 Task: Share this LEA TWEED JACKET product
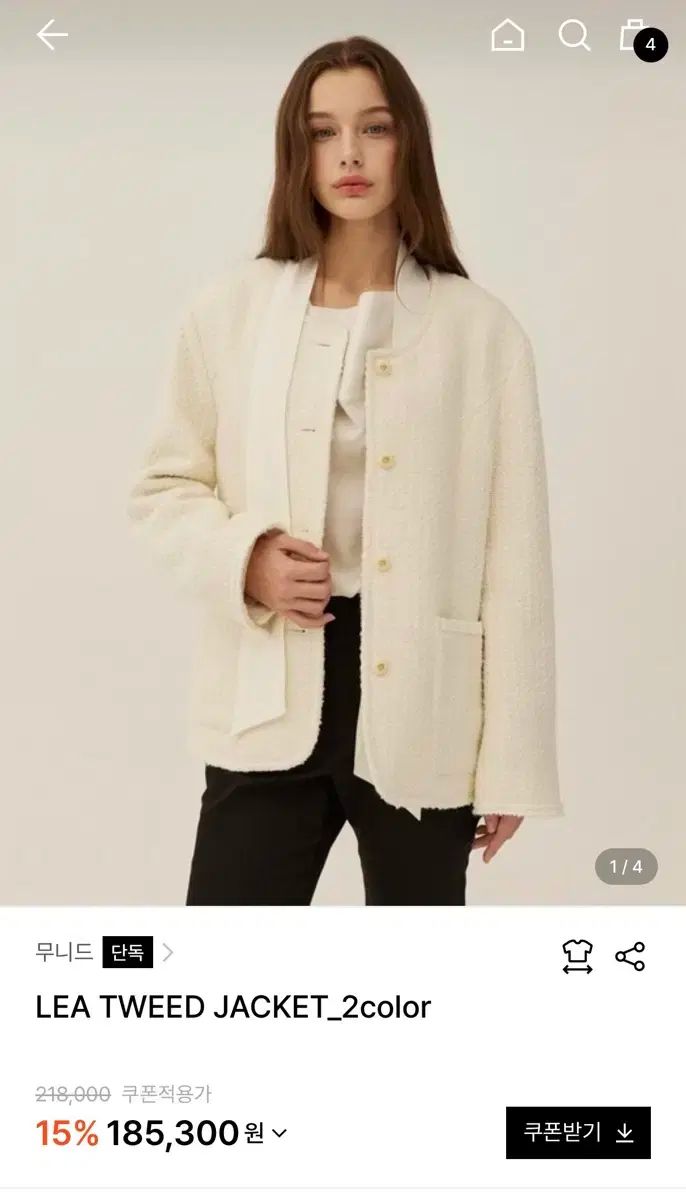click(x=630, y=957)
